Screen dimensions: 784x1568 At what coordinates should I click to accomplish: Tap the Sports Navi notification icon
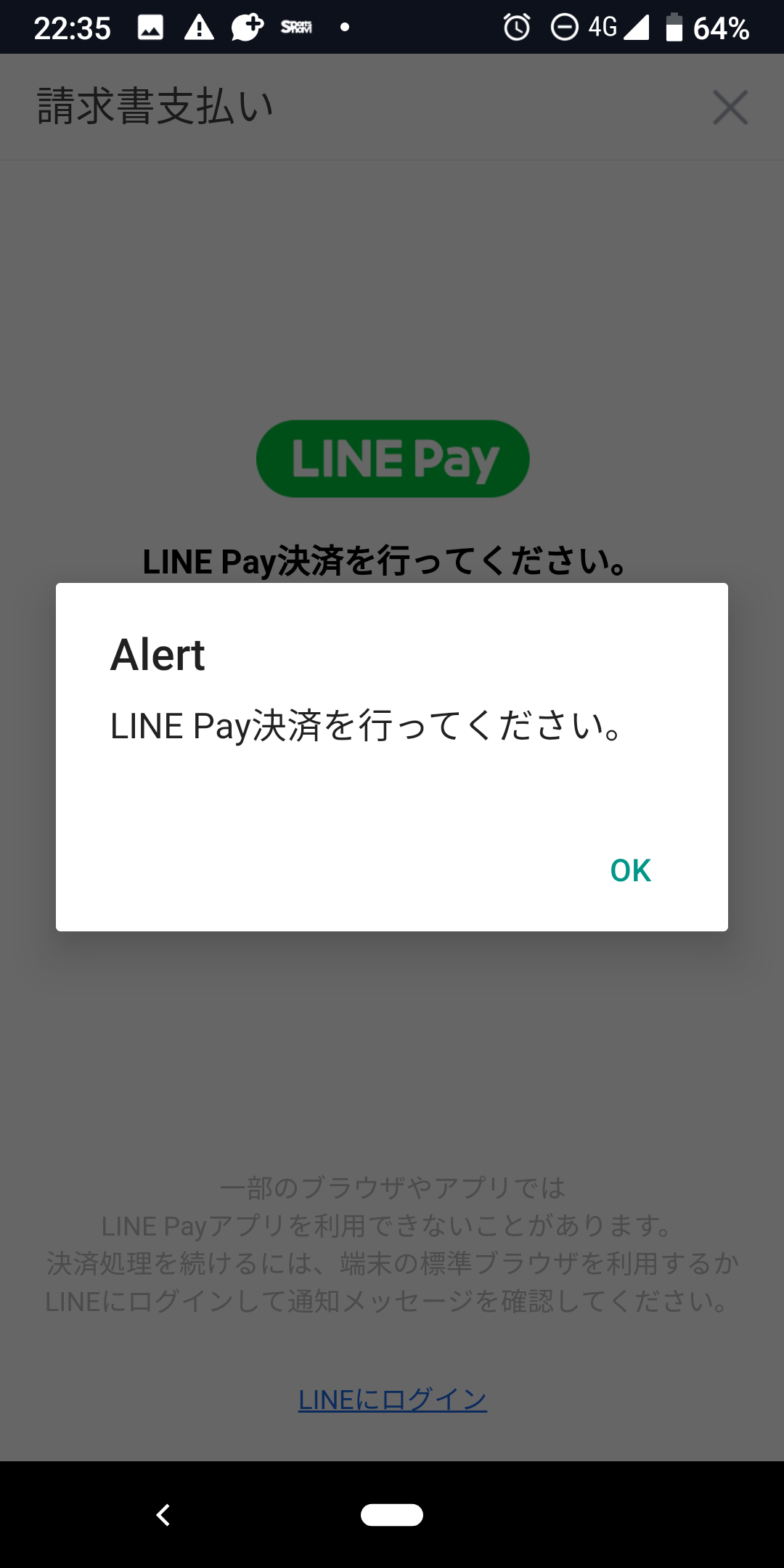coord(296,28)
